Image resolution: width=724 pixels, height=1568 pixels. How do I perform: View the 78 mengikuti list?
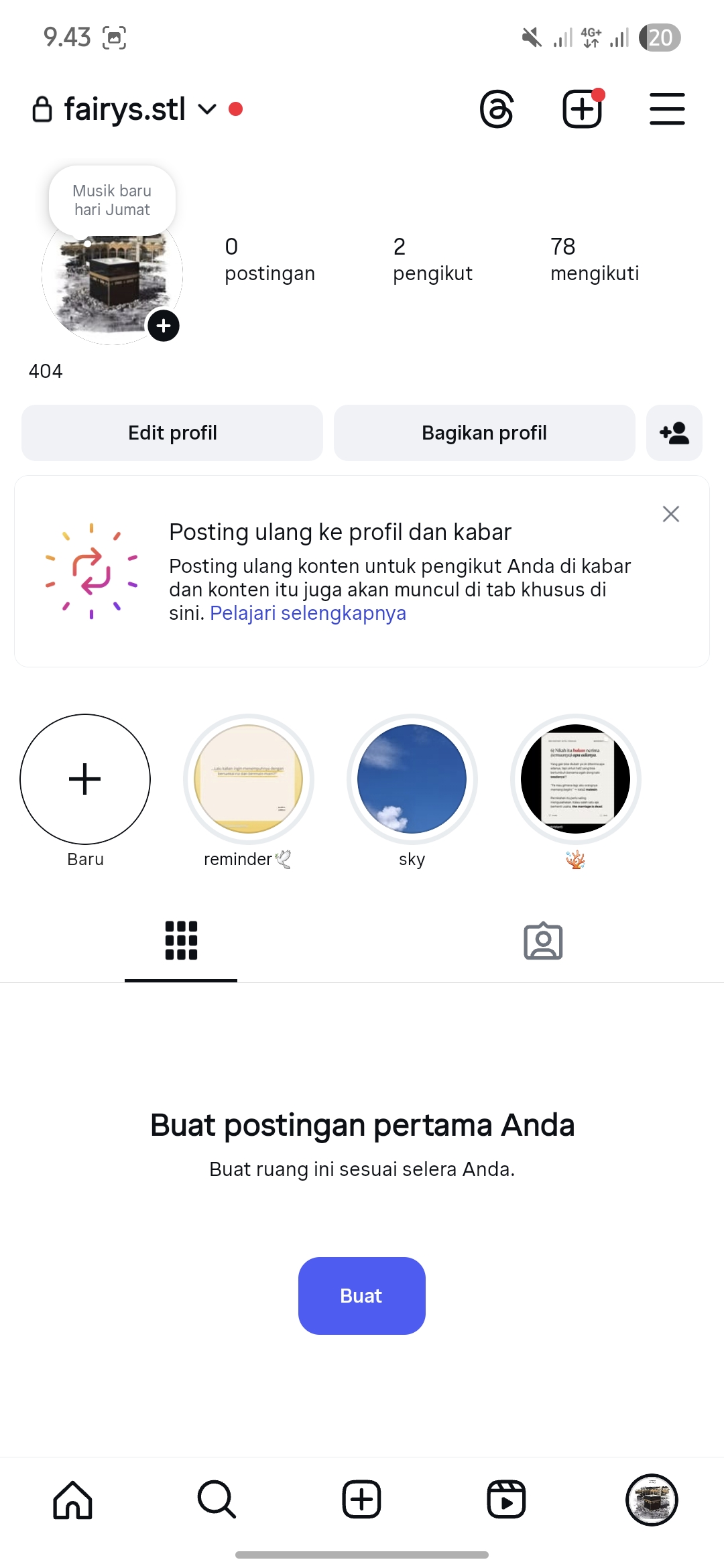[x=594, y=259]
